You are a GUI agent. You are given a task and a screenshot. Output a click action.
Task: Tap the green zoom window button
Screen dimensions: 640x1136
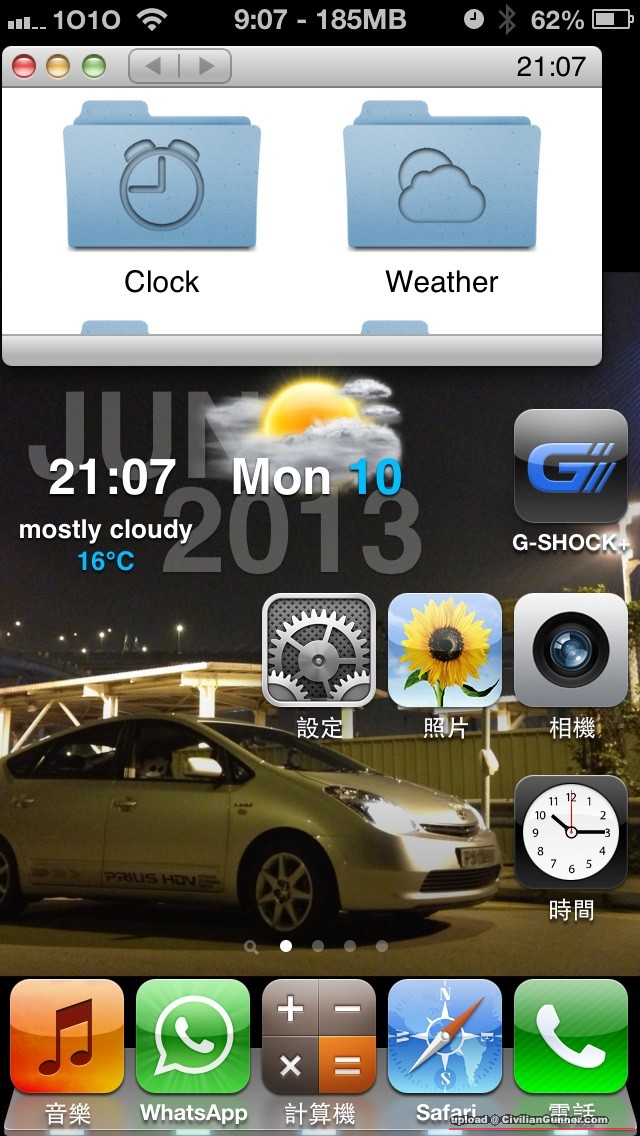(x=93, y=67)
